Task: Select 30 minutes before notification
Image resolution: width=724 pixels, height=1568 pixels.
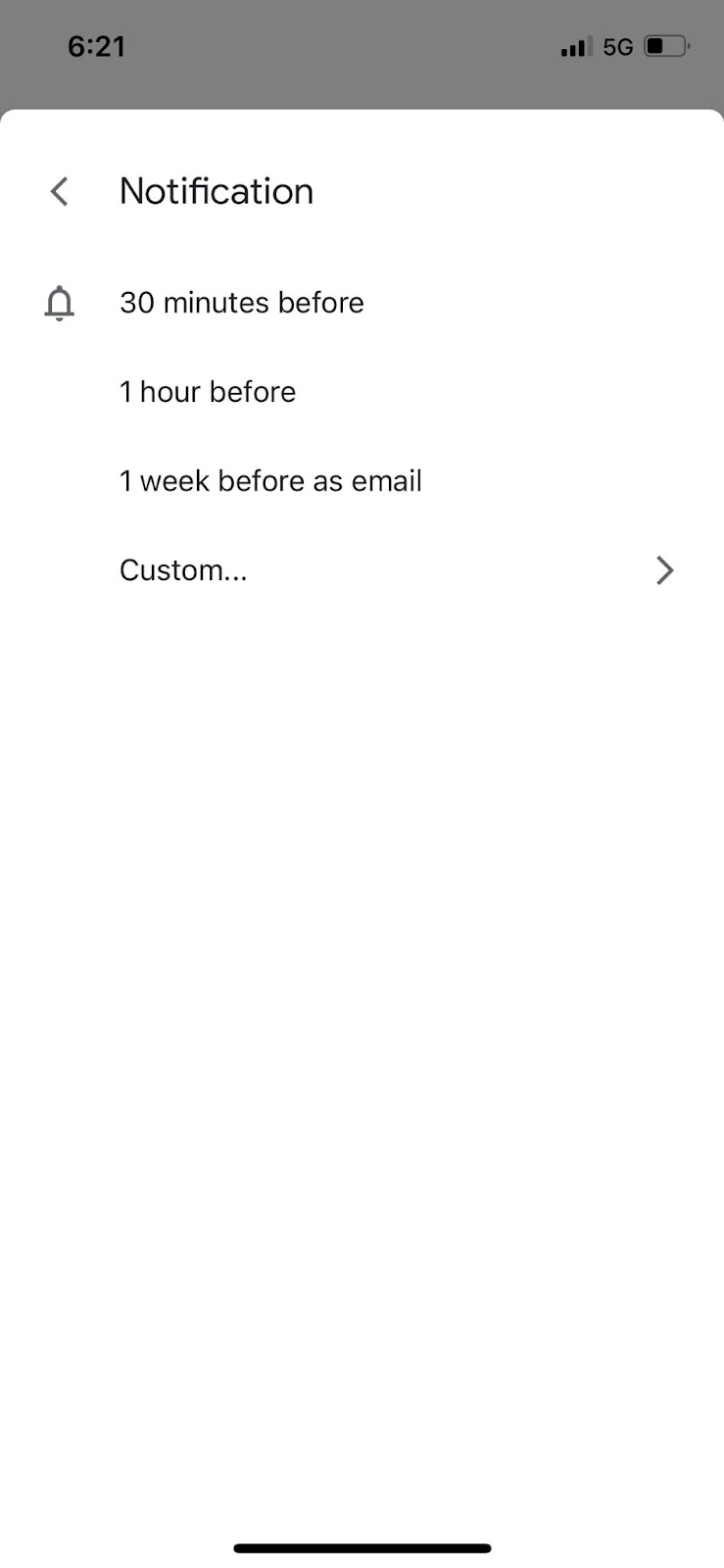Action: tap(362, 303)
